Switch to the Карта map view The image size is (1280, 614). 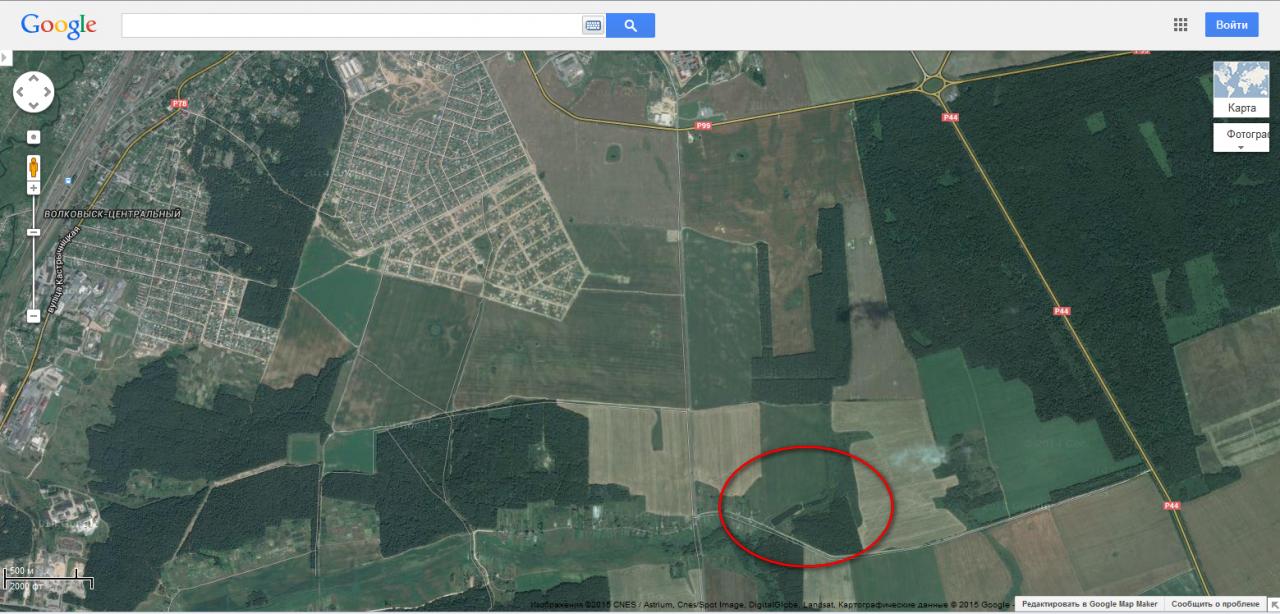click(1241, 90)
